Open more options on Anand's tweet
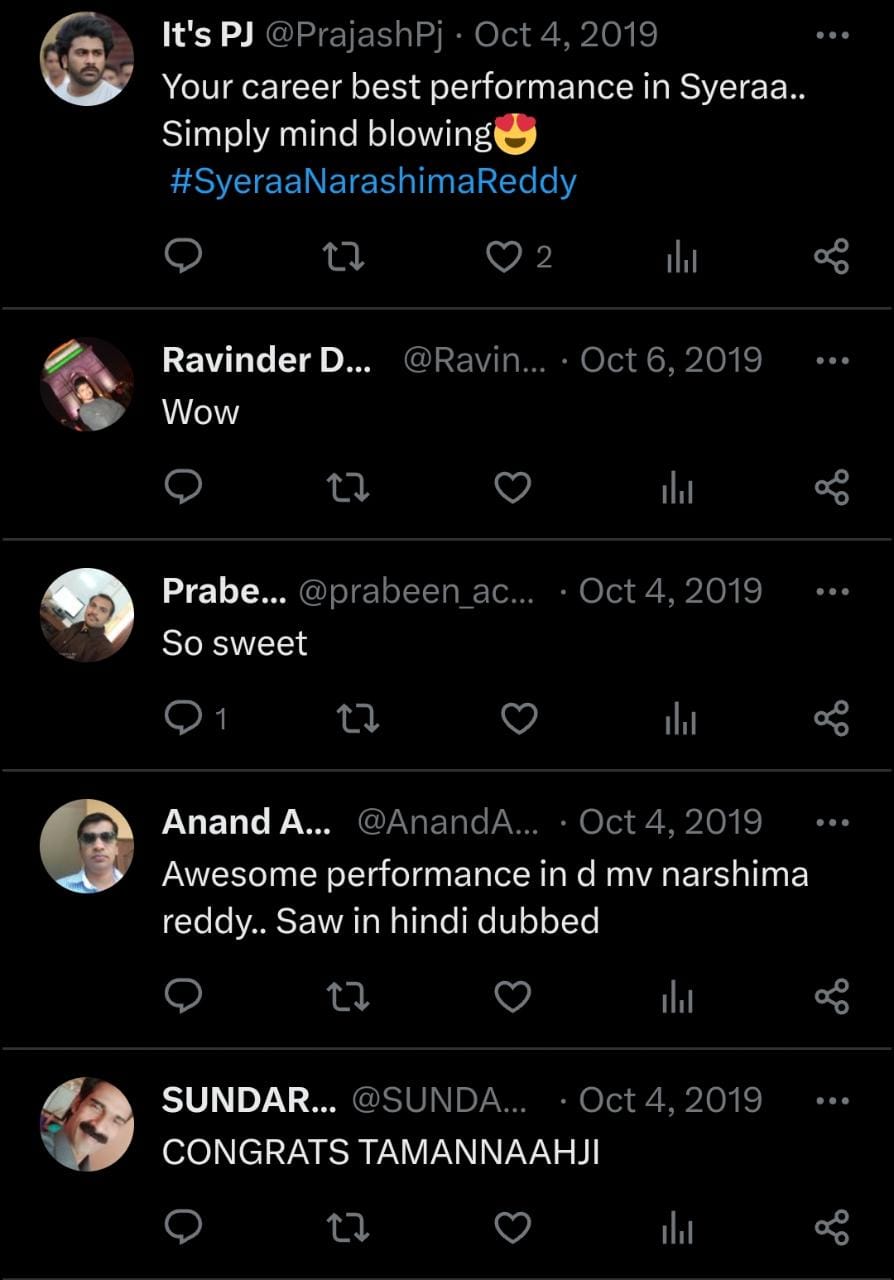 pyautogui.click(x=831, y=823)
